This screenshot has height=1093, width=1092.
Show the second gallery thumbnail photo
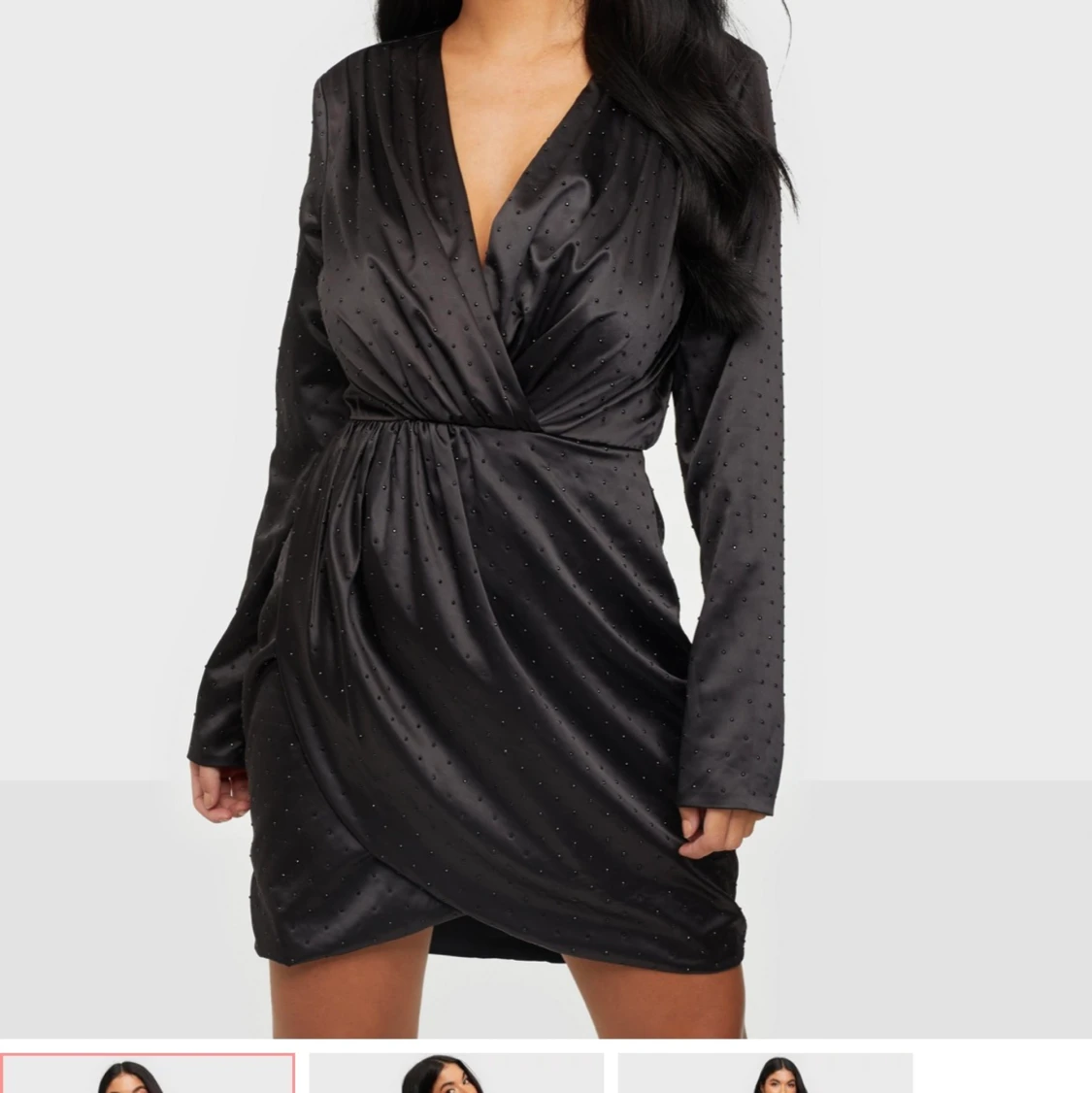pos(456,1075)
